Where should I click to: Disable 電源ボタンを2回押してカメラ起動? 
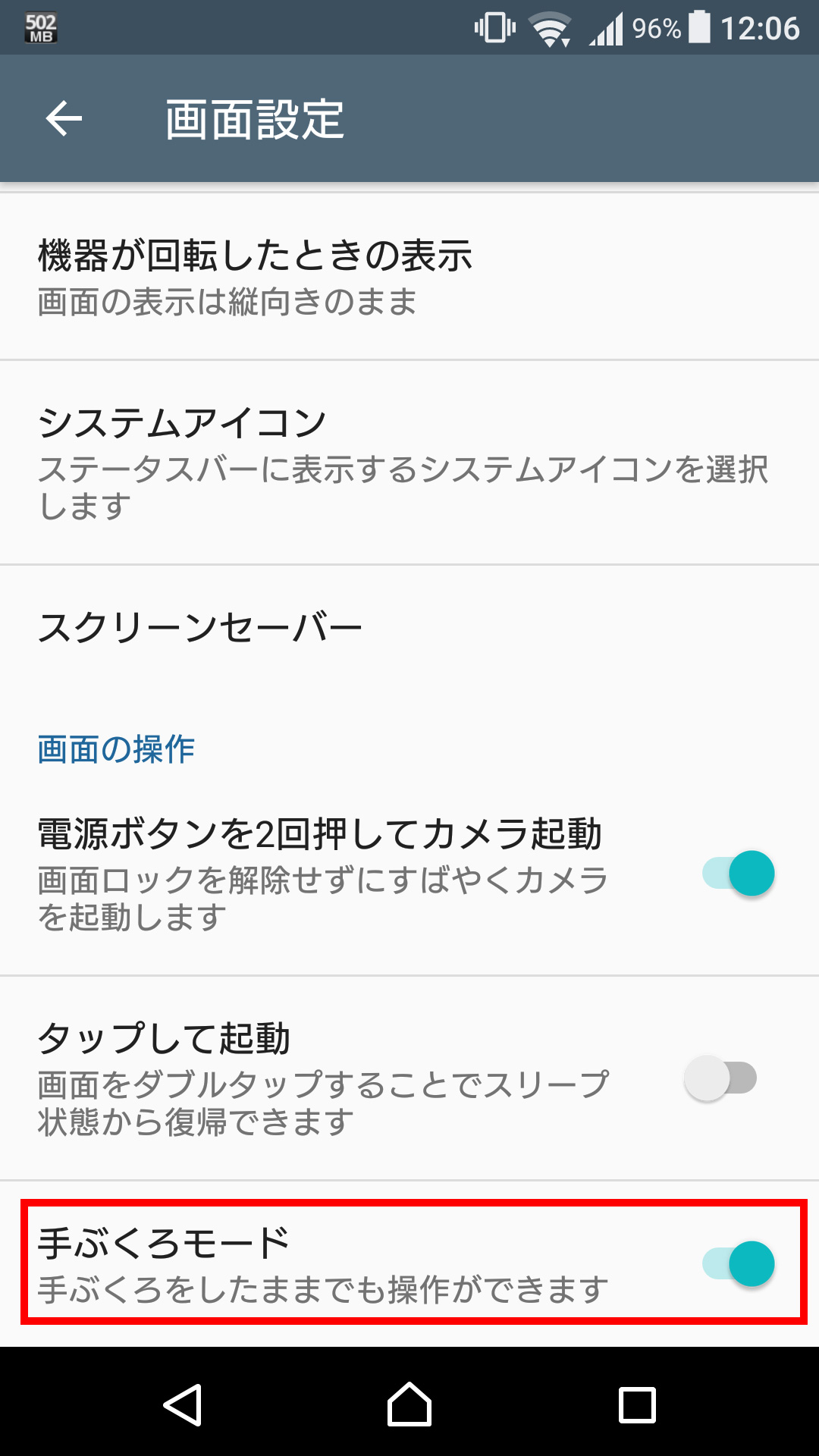tap(738, 874)
